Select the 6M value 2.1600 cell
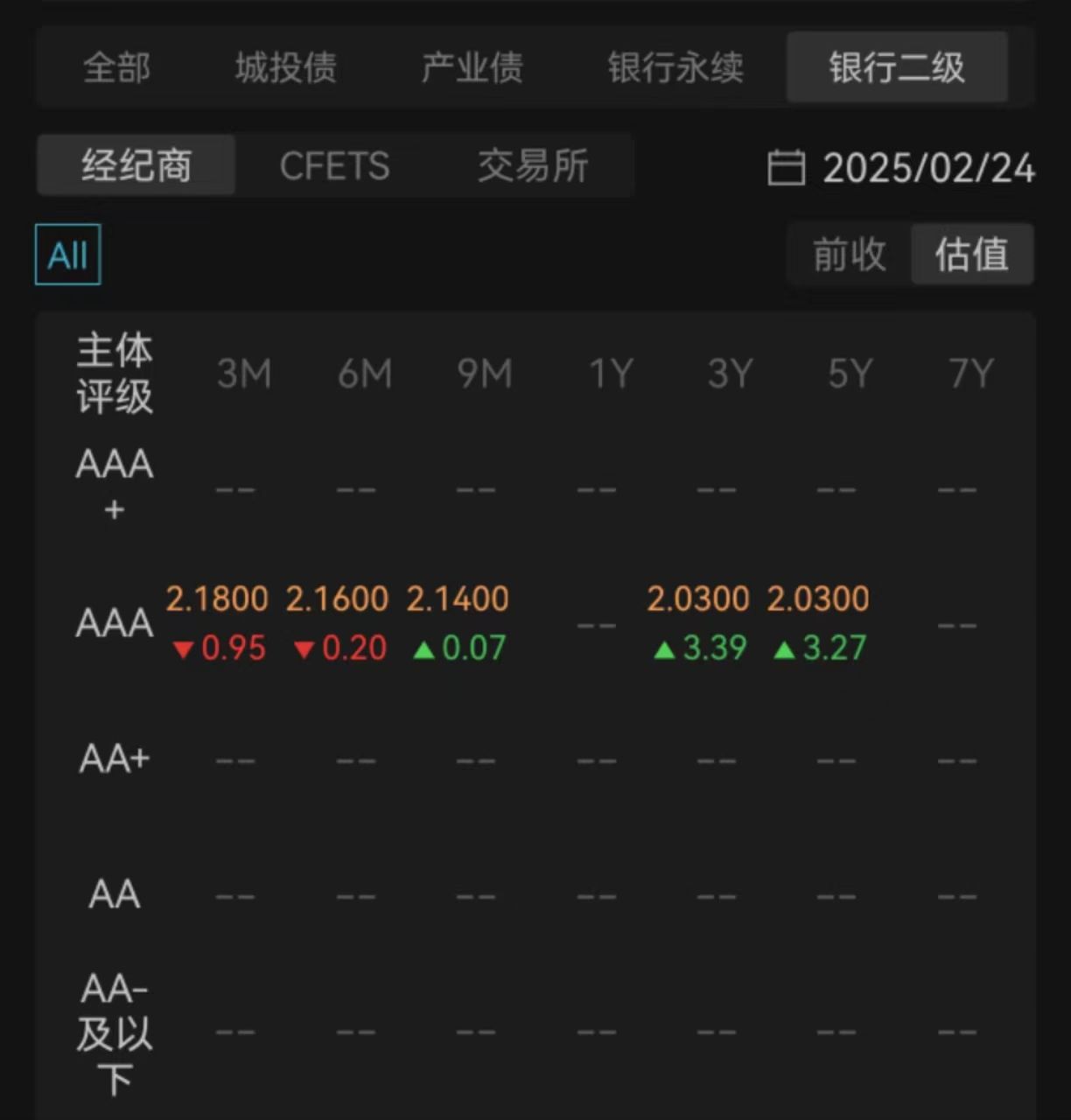 click(337, 598)
